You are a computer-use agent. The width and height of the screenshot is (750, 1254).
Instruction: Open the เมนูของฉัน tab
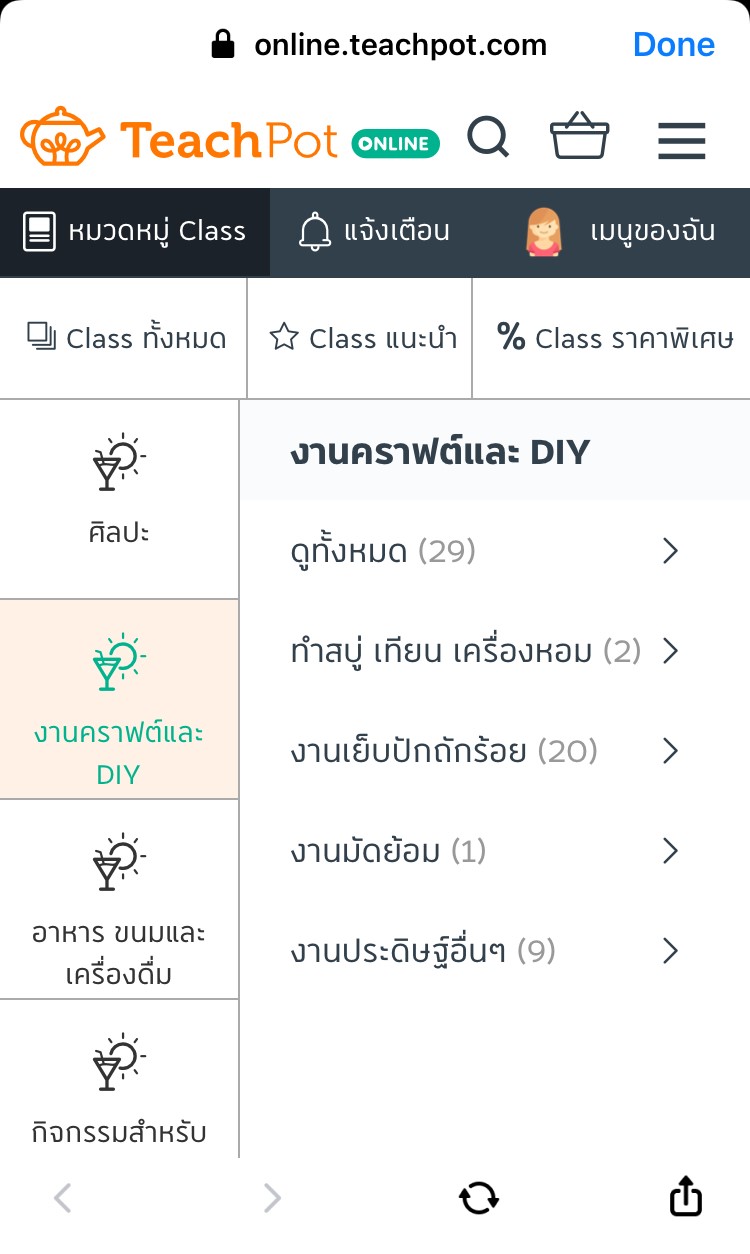click(620, 232)
